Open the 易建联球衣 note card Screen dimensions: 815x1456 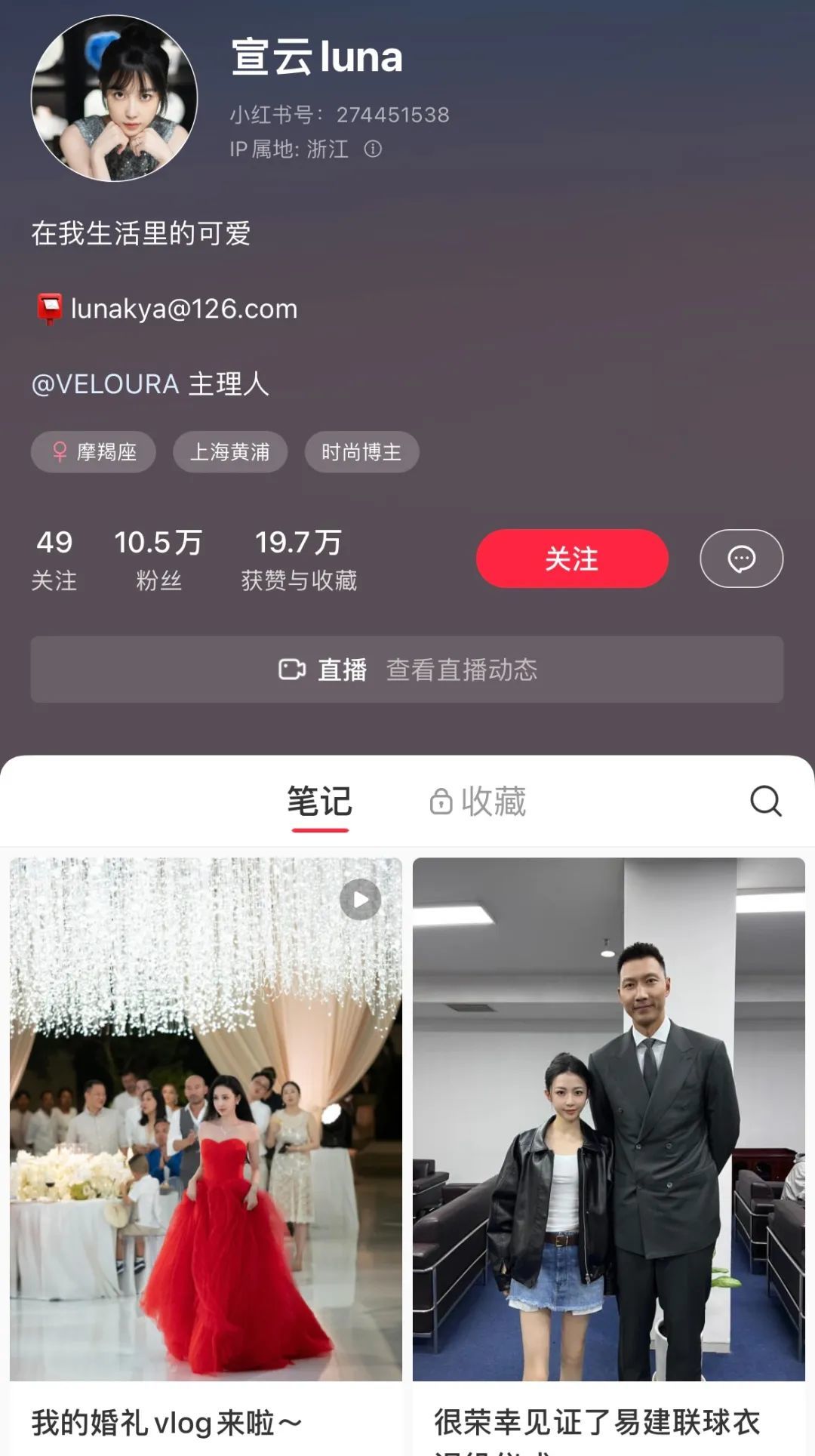pyautogui.click(x=608, y=1119)
